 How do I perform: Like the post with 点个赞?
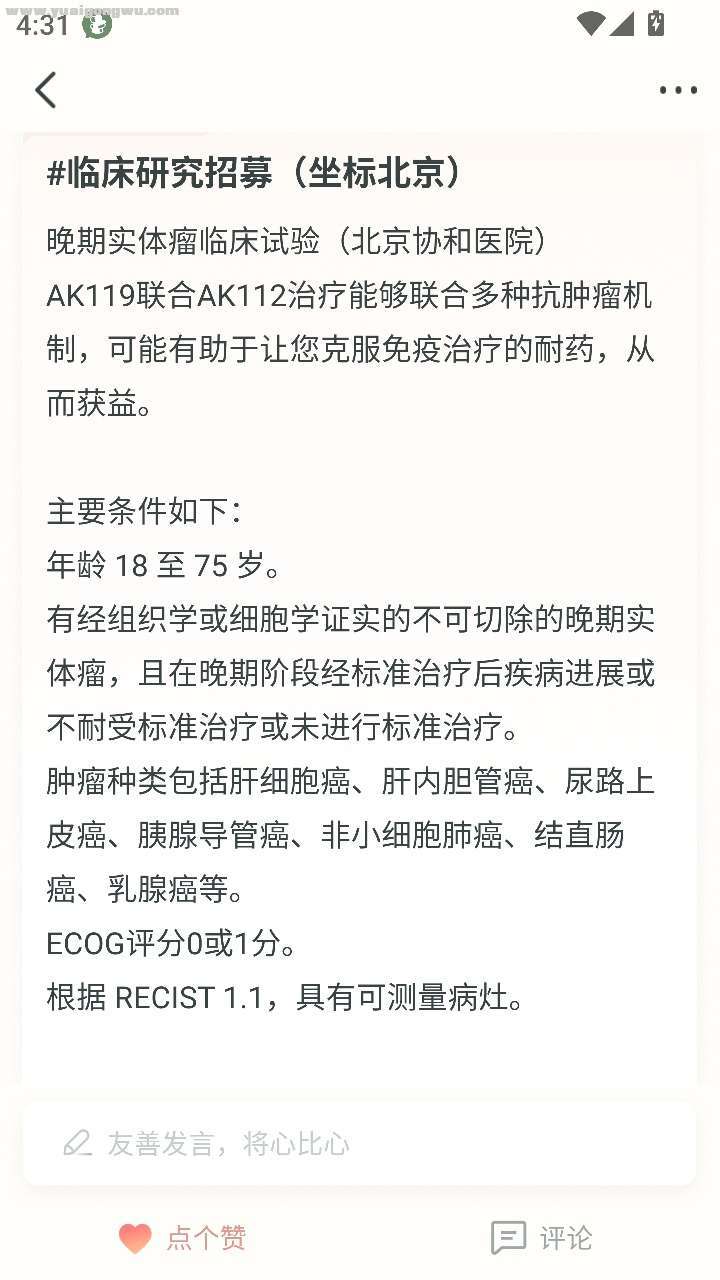pos(183,1238)
